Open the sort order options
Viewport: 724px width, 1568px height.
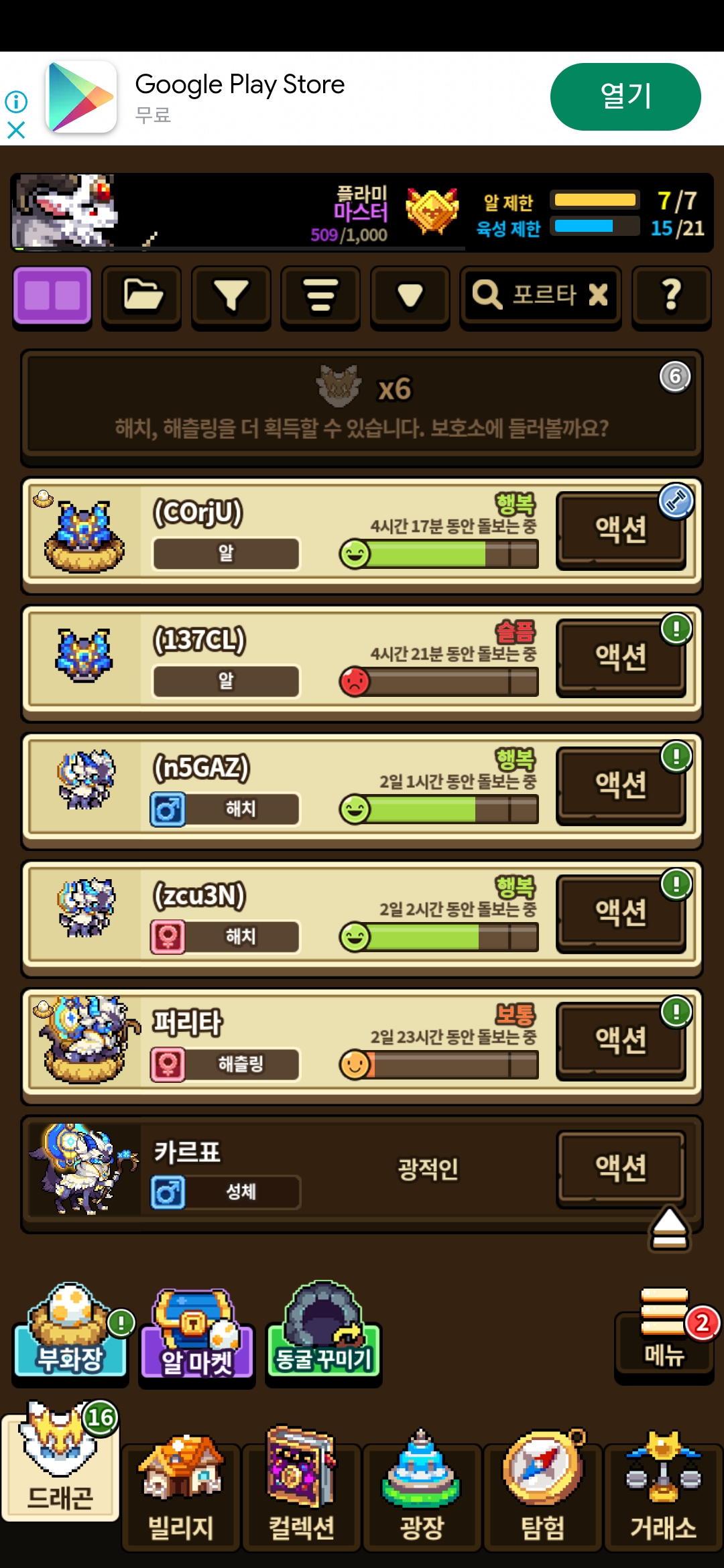coord(320,296)
